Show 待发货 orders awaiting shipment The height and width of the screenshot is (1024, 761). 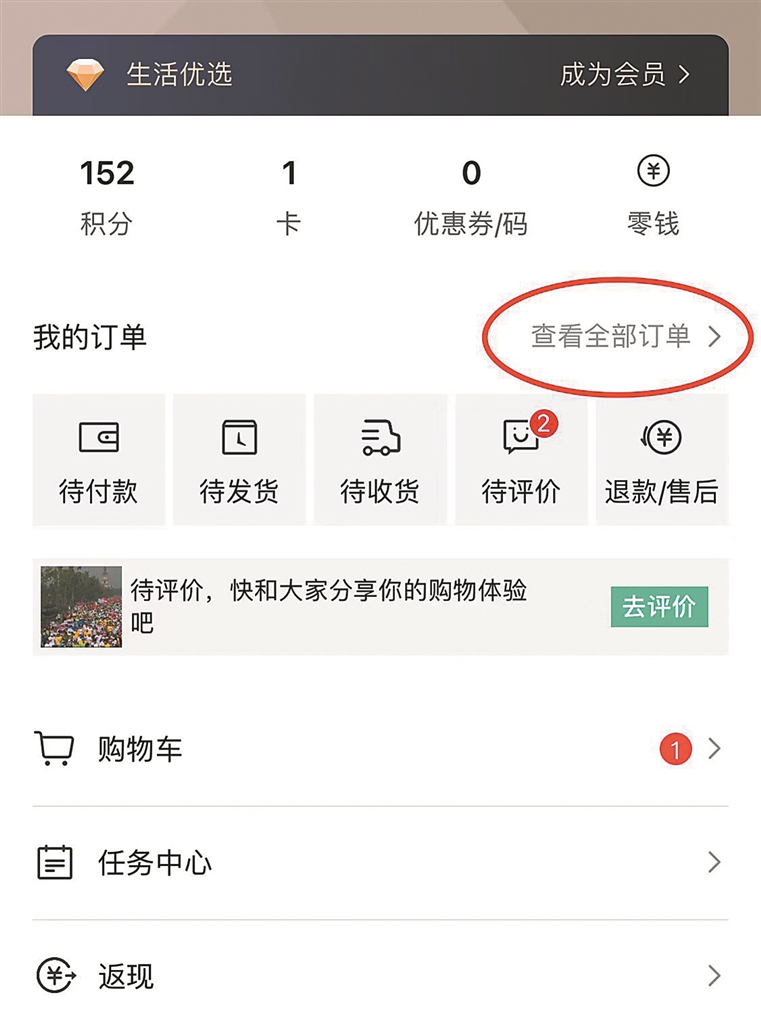(x=239, y=460)
